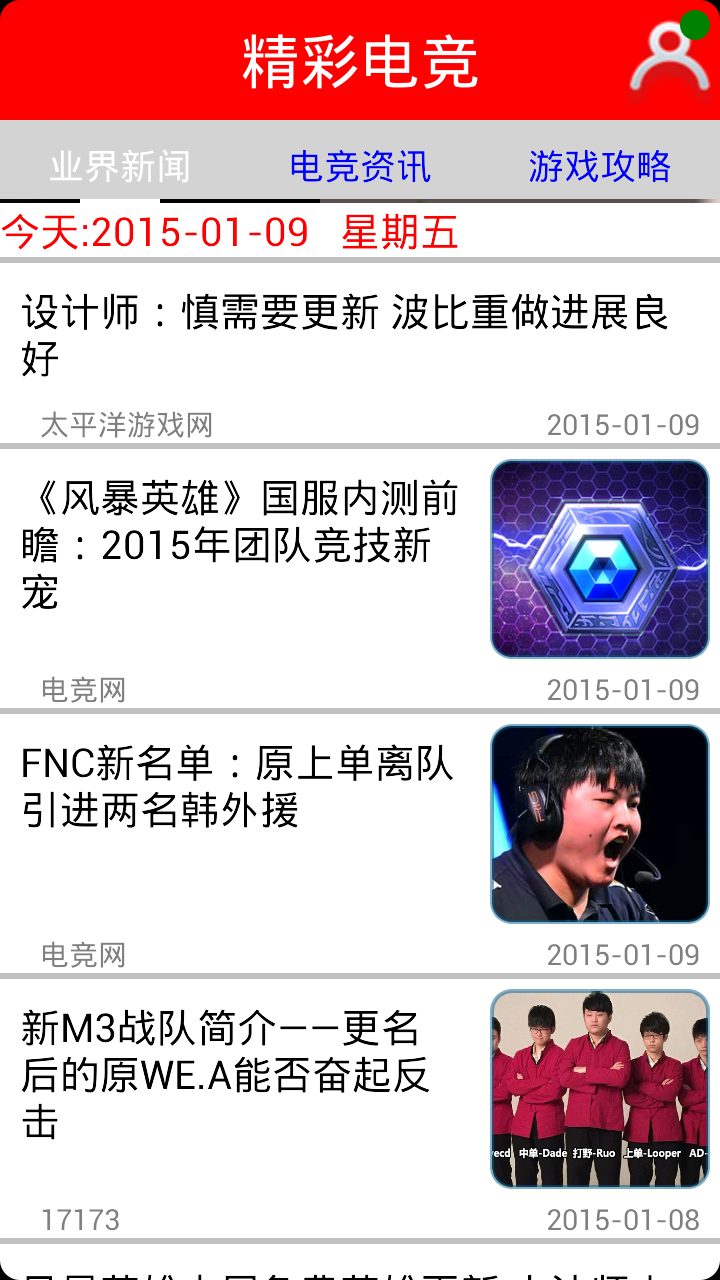Open the FNC新名单 news story
This screenshot has height=1280, width=720.
[240, 787]
